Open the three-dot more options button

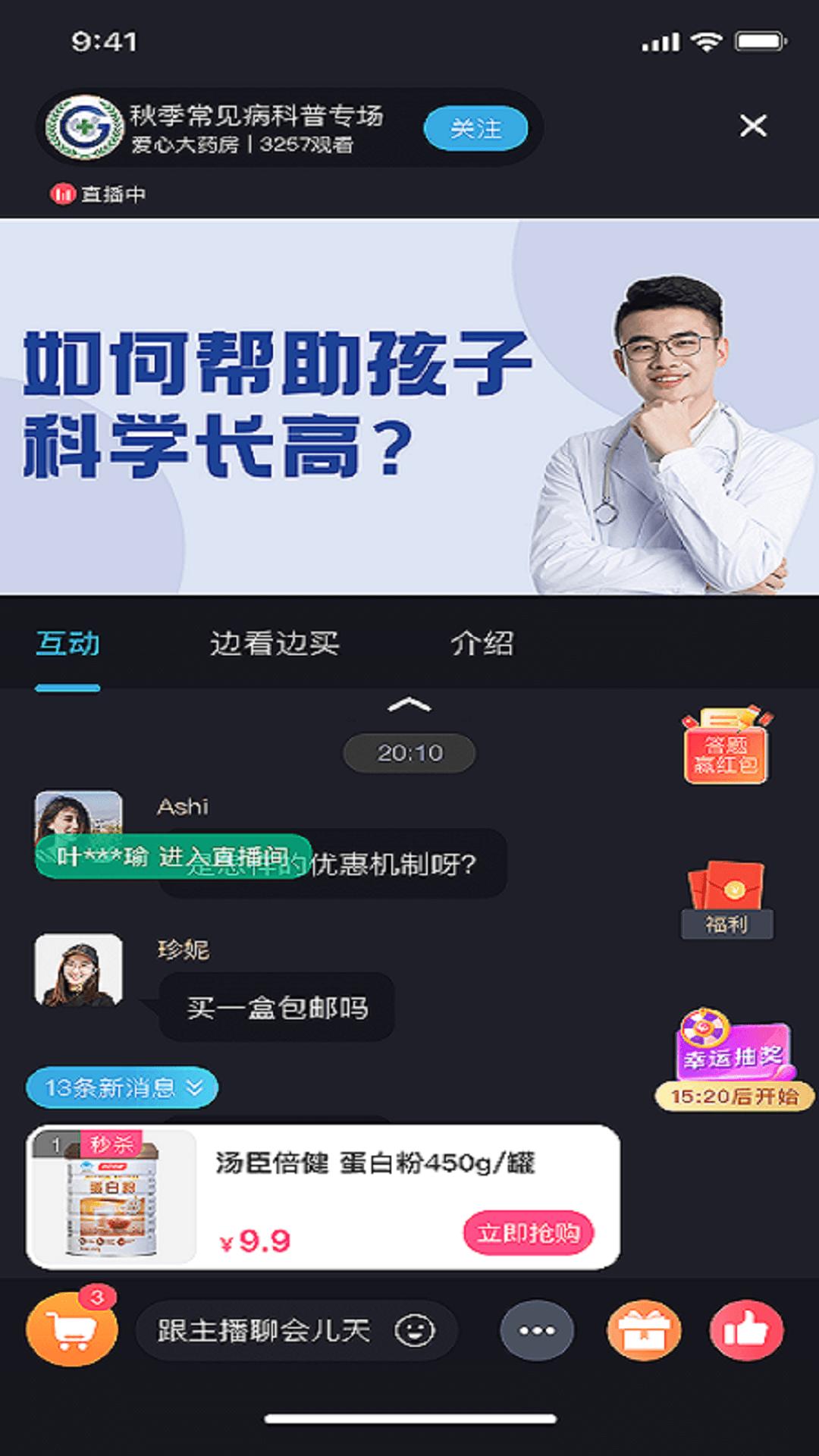(537, 1331)
